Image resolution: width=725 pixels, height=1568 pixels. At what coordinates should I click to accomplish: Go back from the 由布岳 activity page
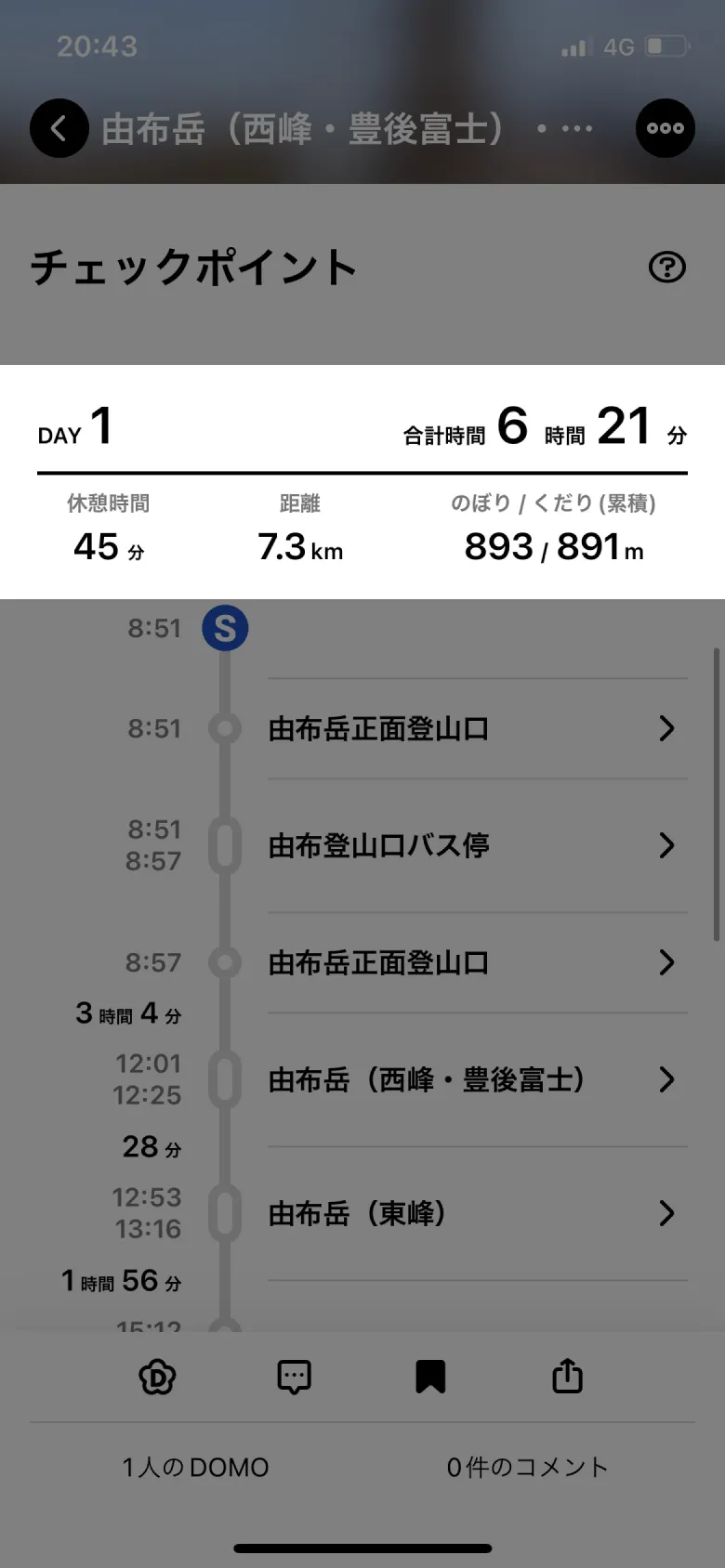[x=59, y=128]
